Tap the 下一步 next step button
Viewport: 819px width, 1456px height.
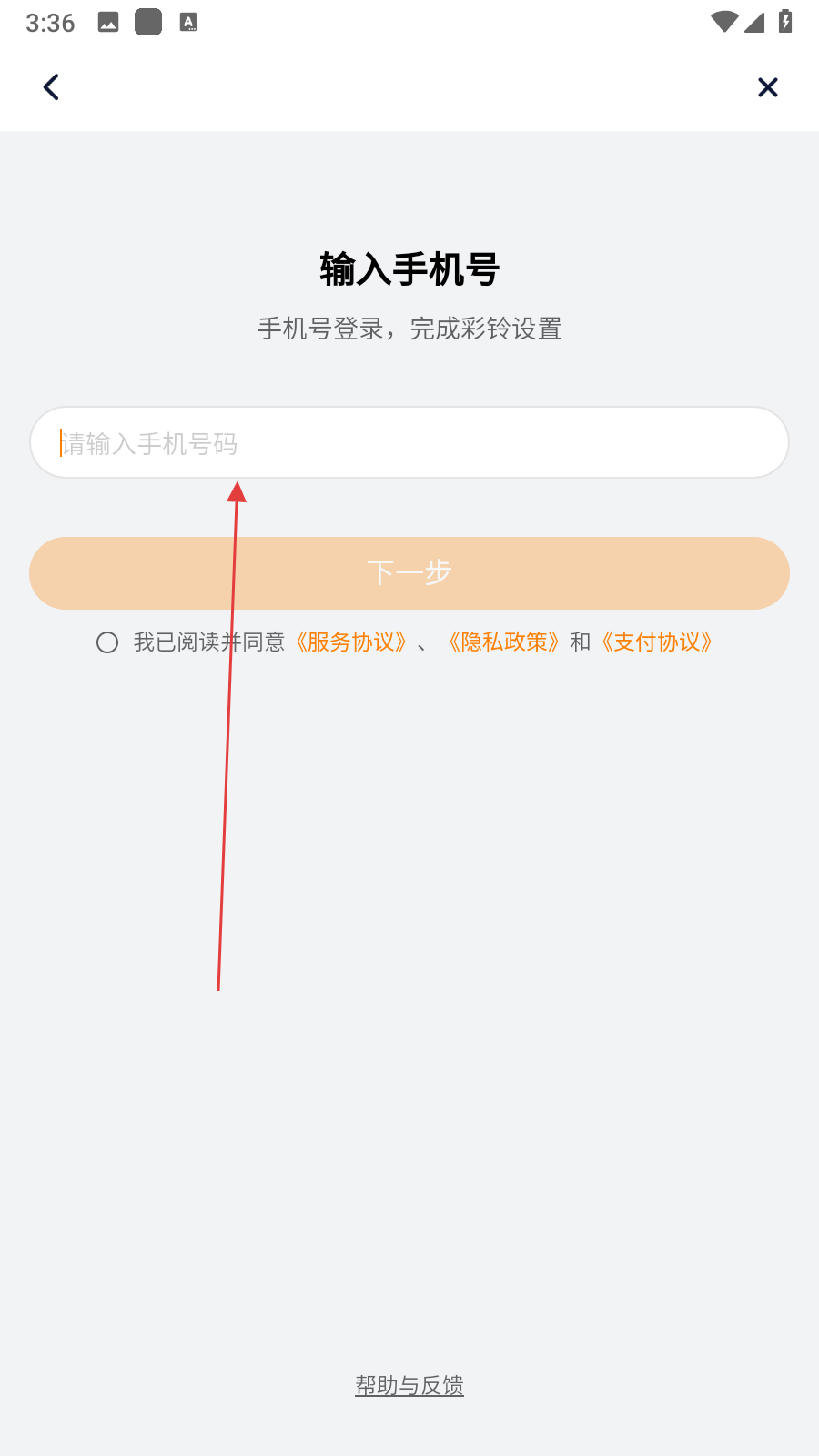(x=409, y=573)
